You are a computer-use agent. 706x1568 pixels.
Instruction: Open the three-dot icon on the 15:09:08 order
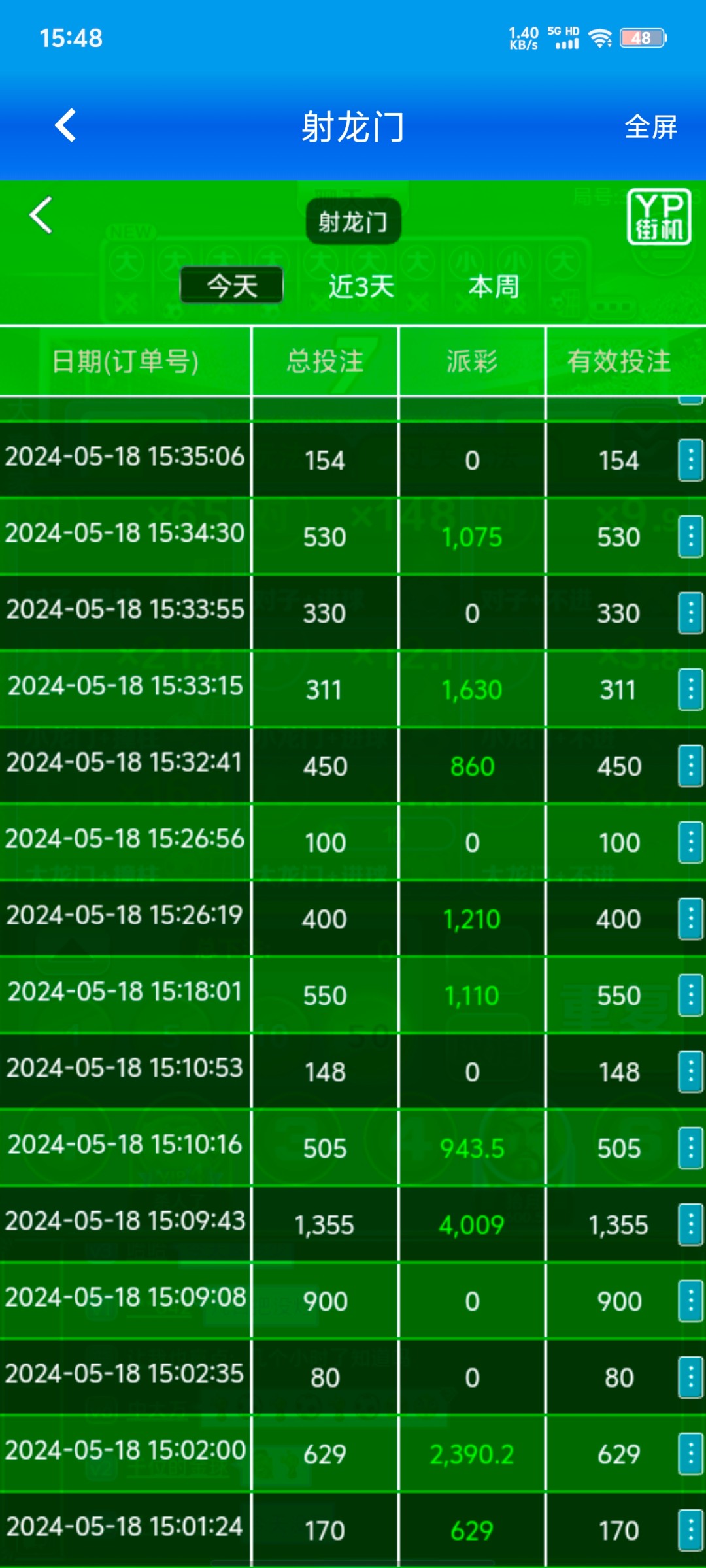(x=690, y=1301)
